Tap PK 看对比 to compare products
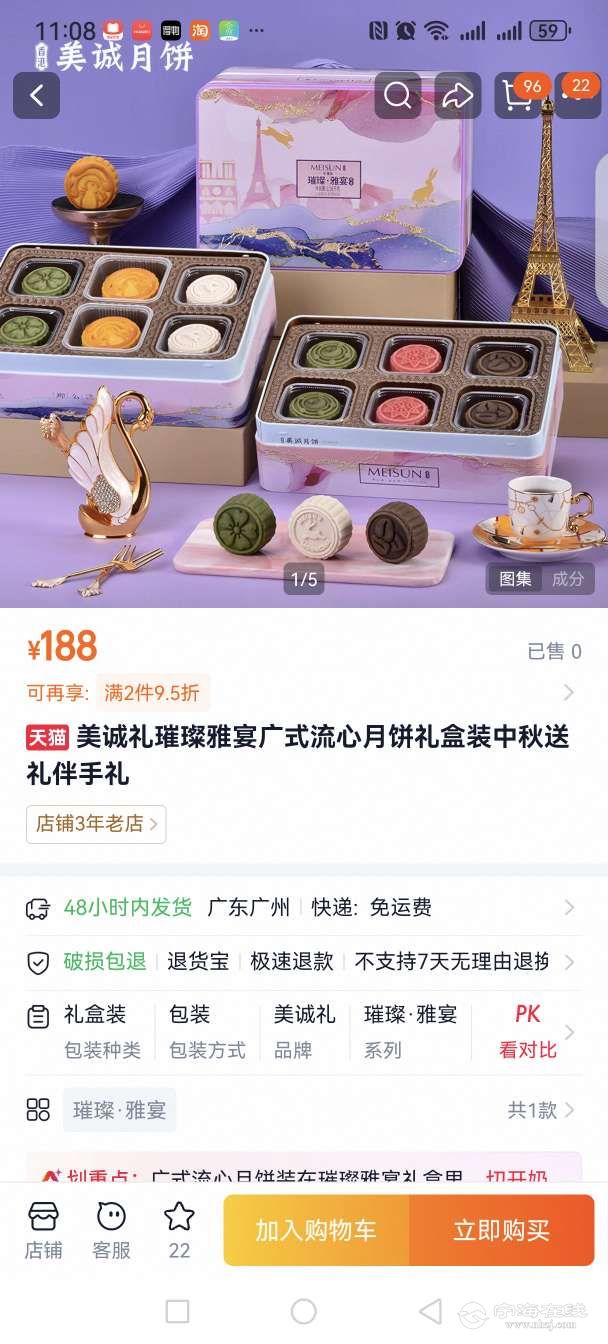608x1344 pixels. 528,1032
